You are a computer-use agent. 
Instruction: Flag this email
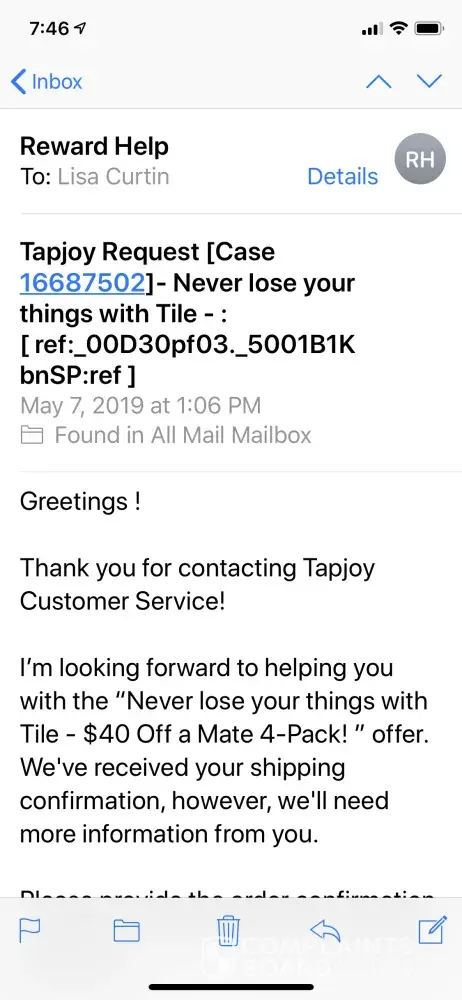pyautogui.click(x=30, y=931)
